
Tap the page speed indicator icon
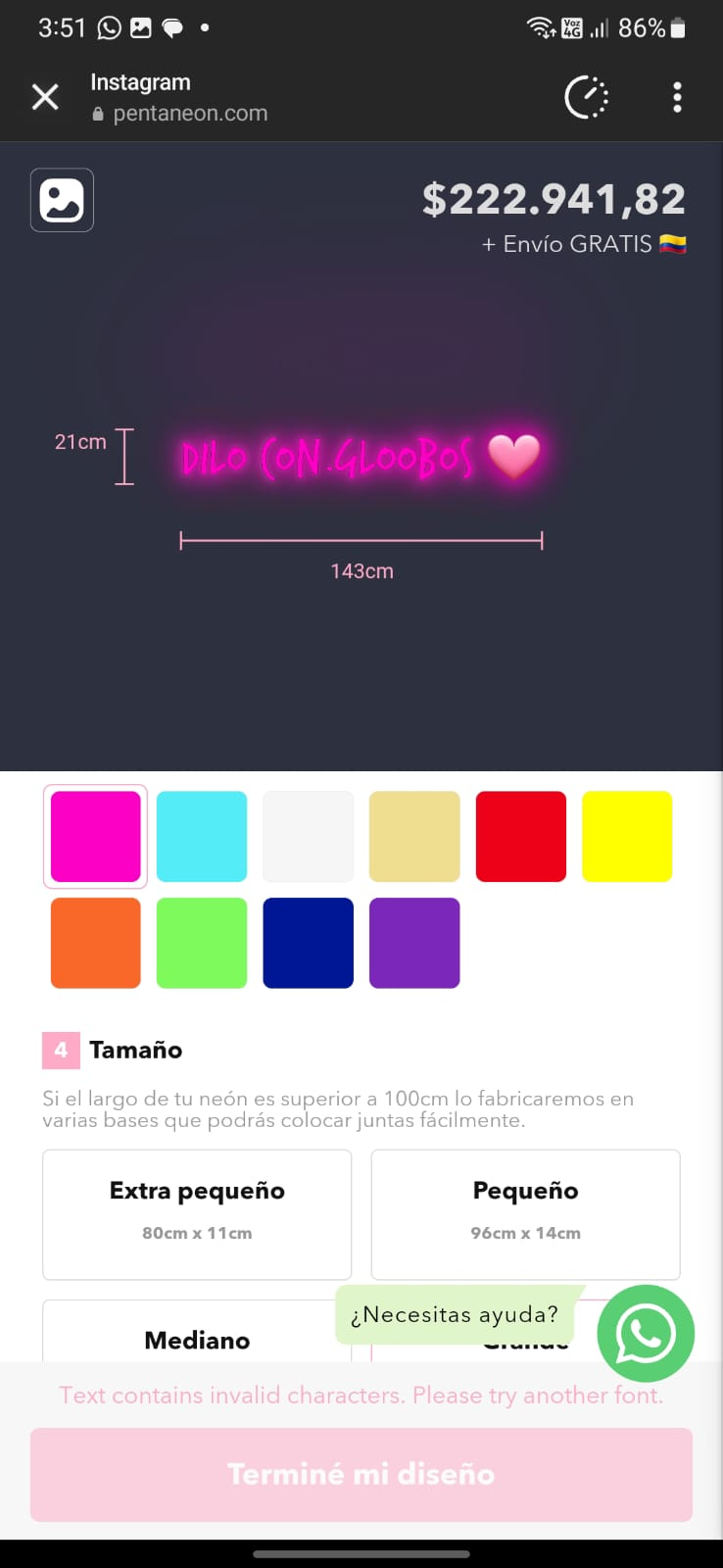pos(587,97)
